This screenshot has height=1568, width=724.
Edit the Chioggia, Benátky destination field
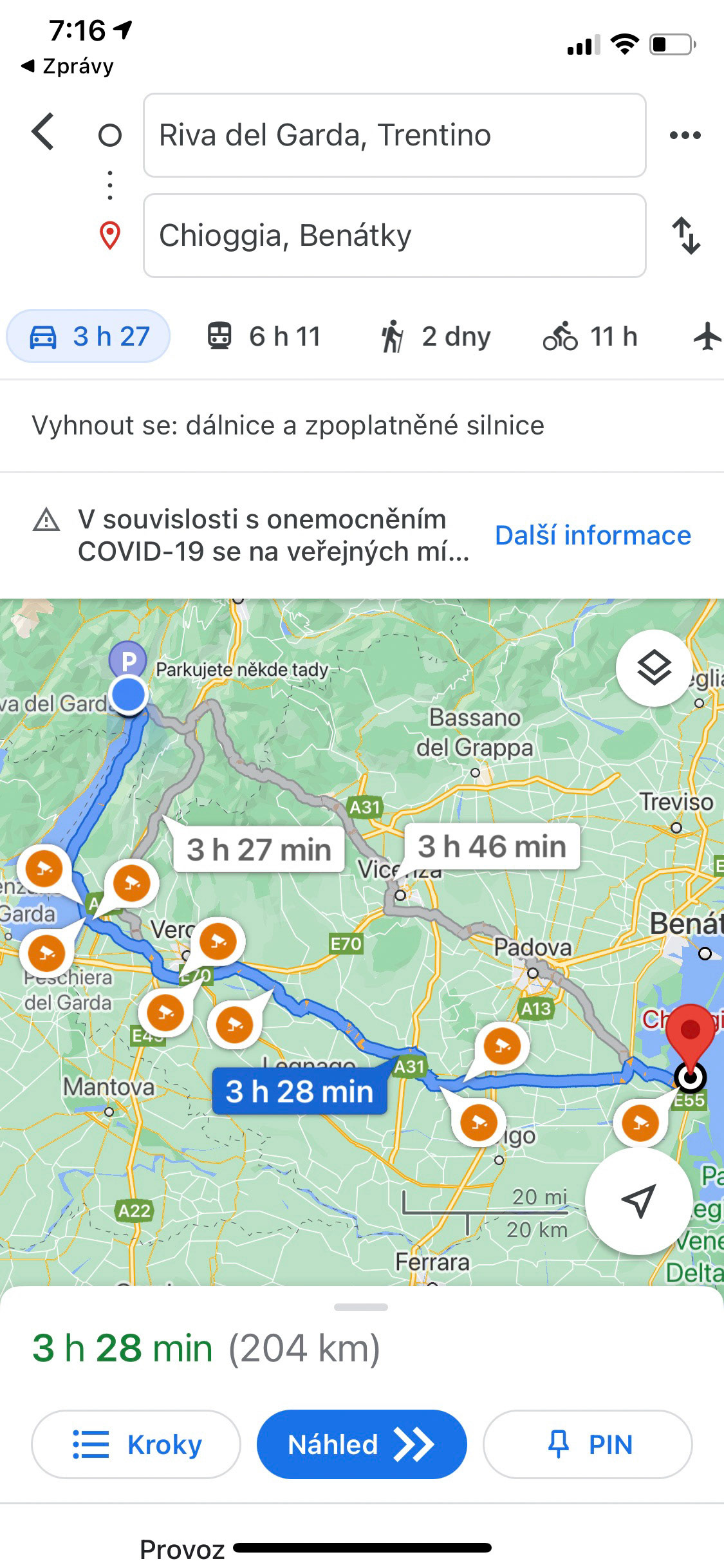coord(394,236)
